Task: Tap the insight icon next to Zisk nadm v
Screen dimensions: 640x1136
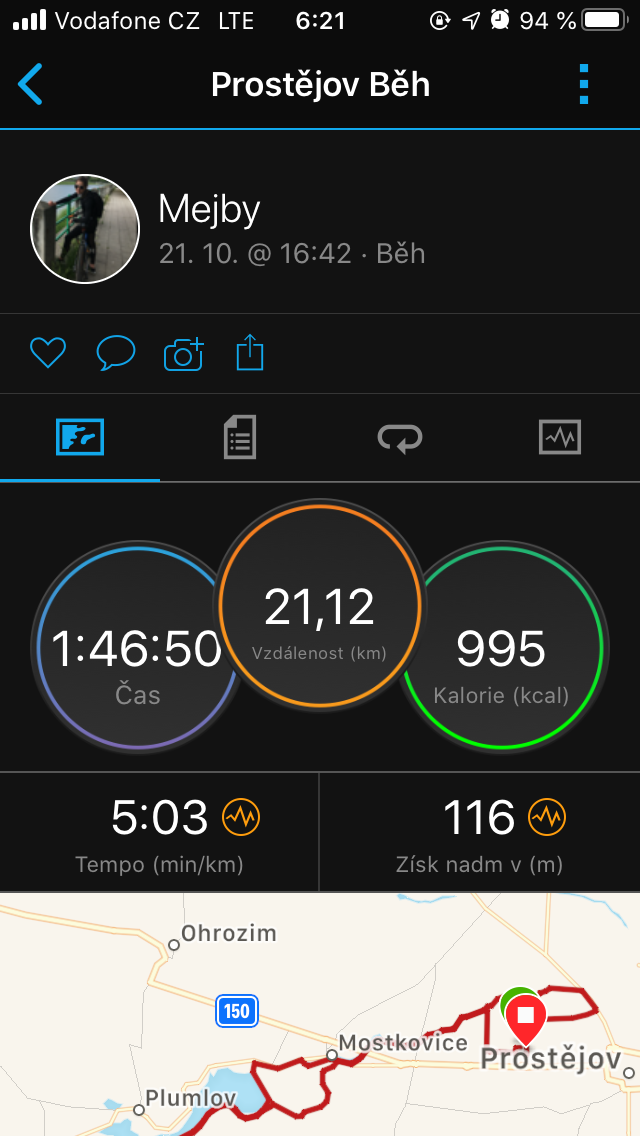Action: (547, 817)
